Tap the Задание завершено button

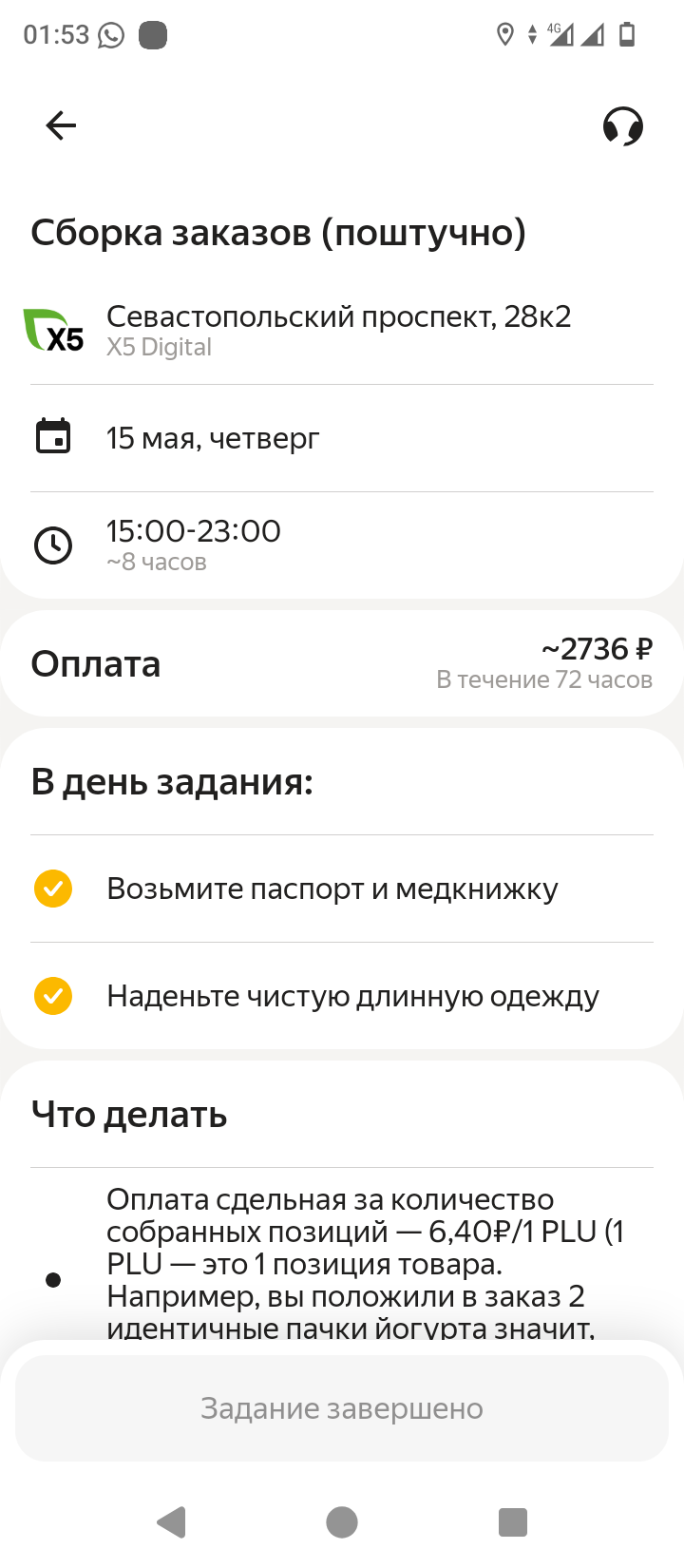click(342, 1407)
